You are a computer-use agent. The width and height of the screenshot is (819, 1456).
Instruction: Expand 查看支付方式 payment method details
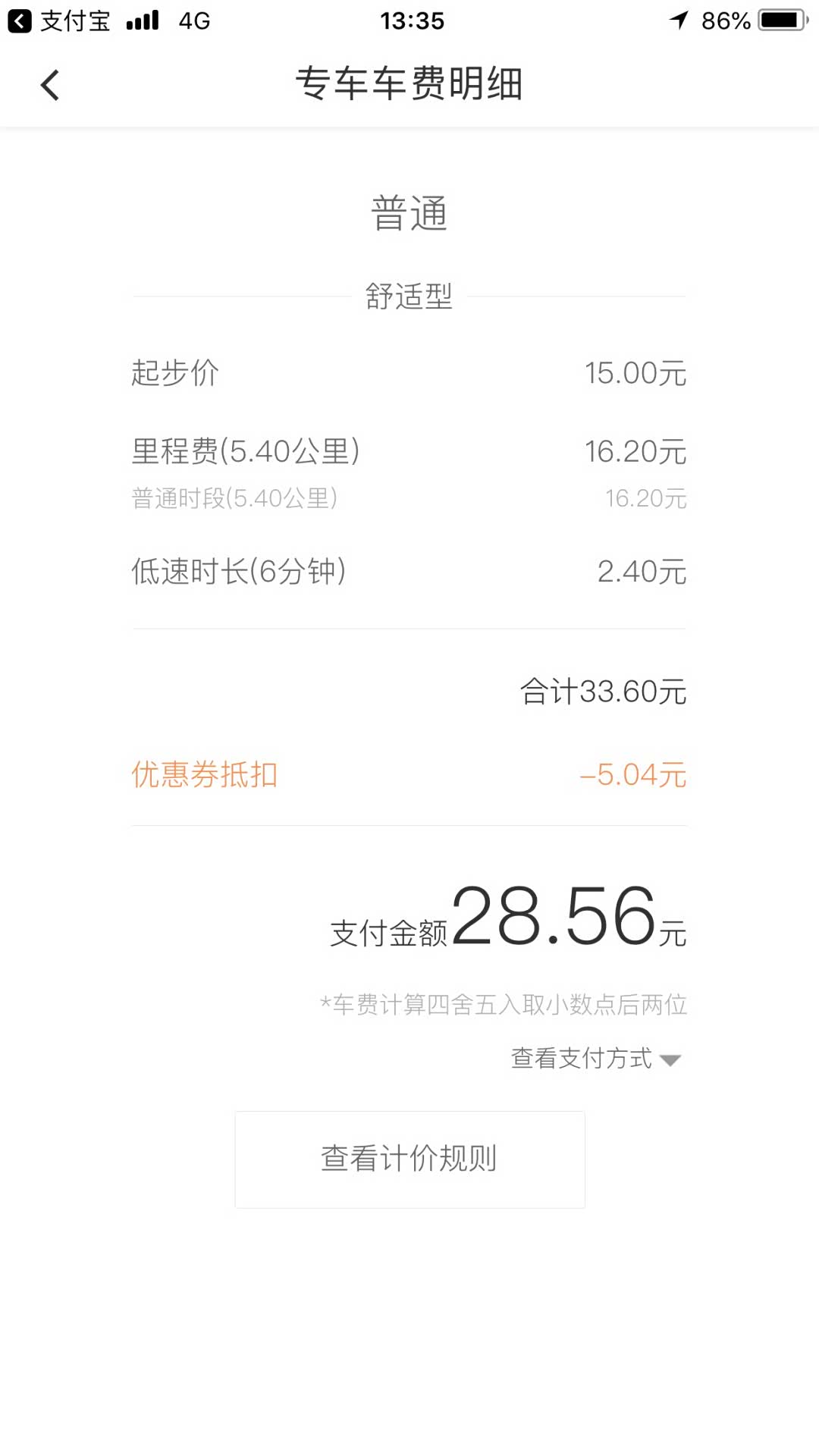click(x=596, y=1058)
